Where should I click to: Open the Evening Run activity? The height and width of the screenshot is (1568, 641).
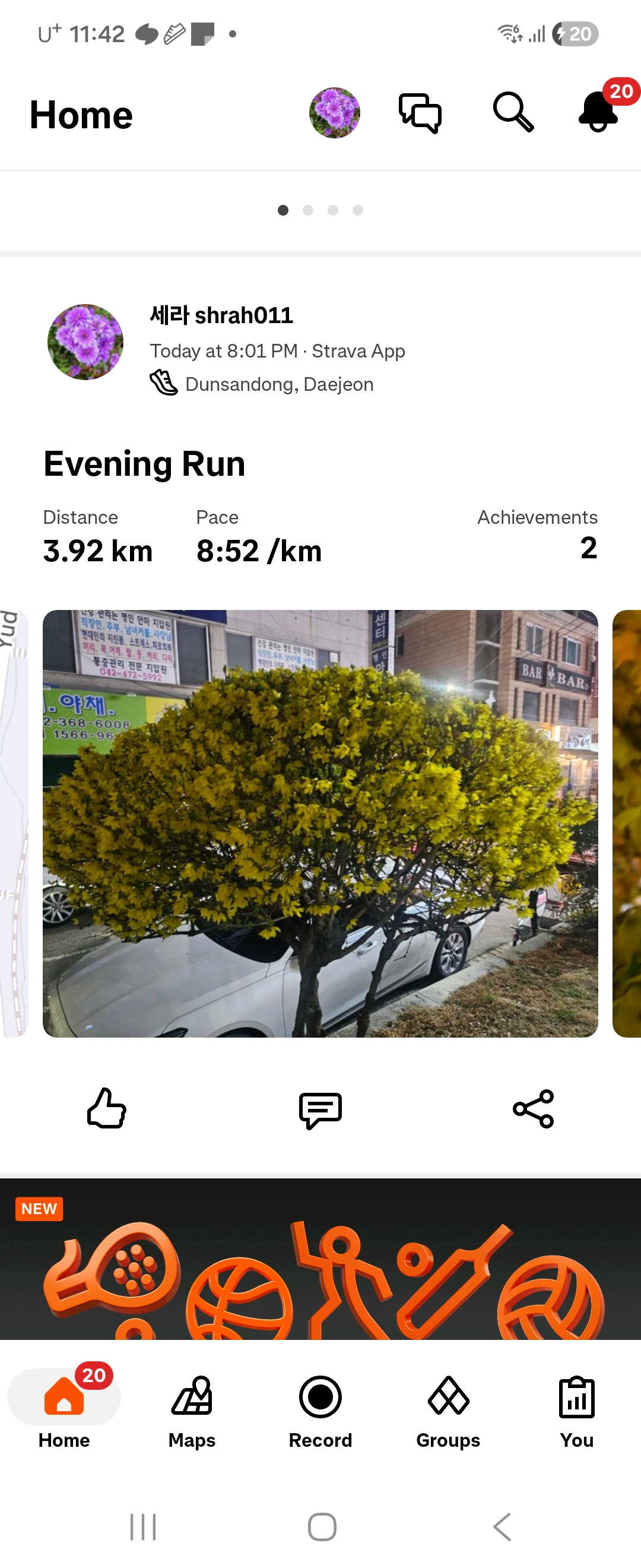pos(144,464)
